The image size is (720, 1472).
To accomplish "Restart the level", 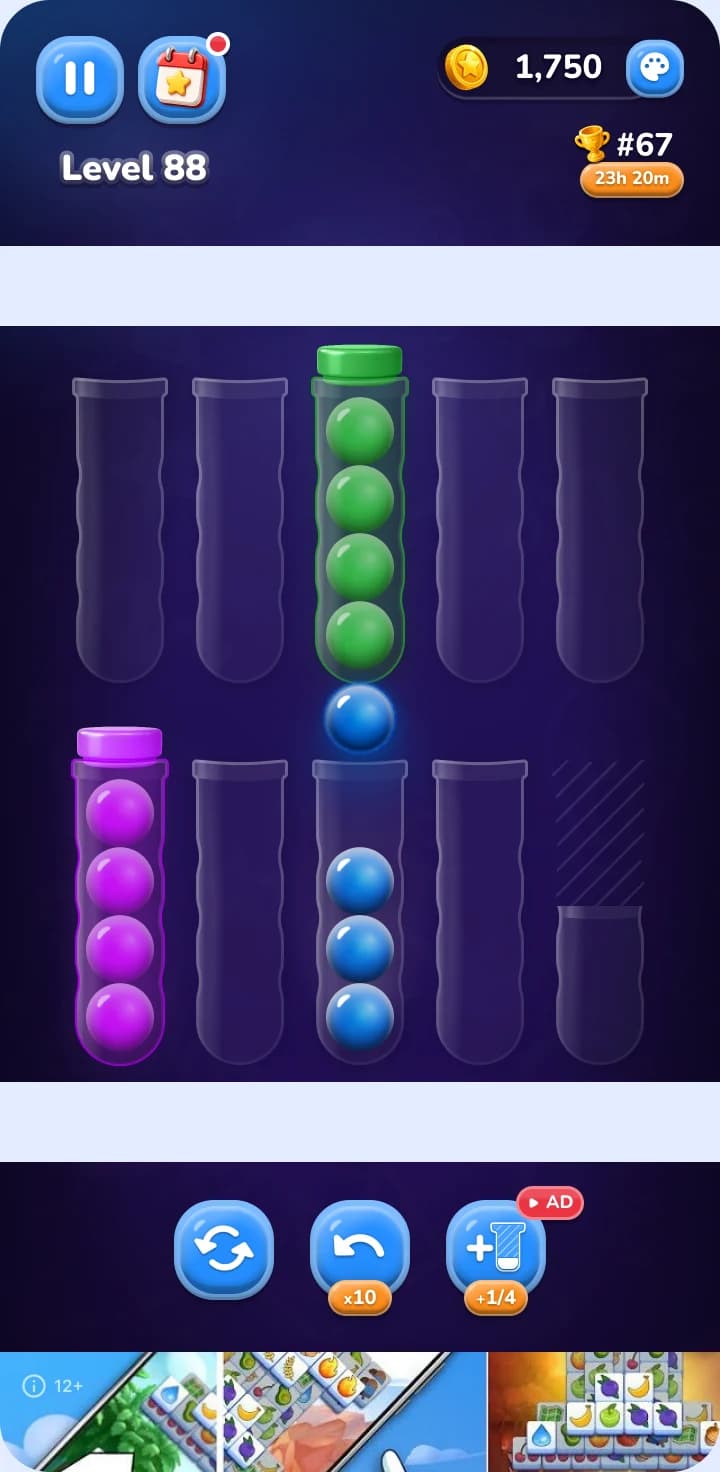I will point(224,1250).
